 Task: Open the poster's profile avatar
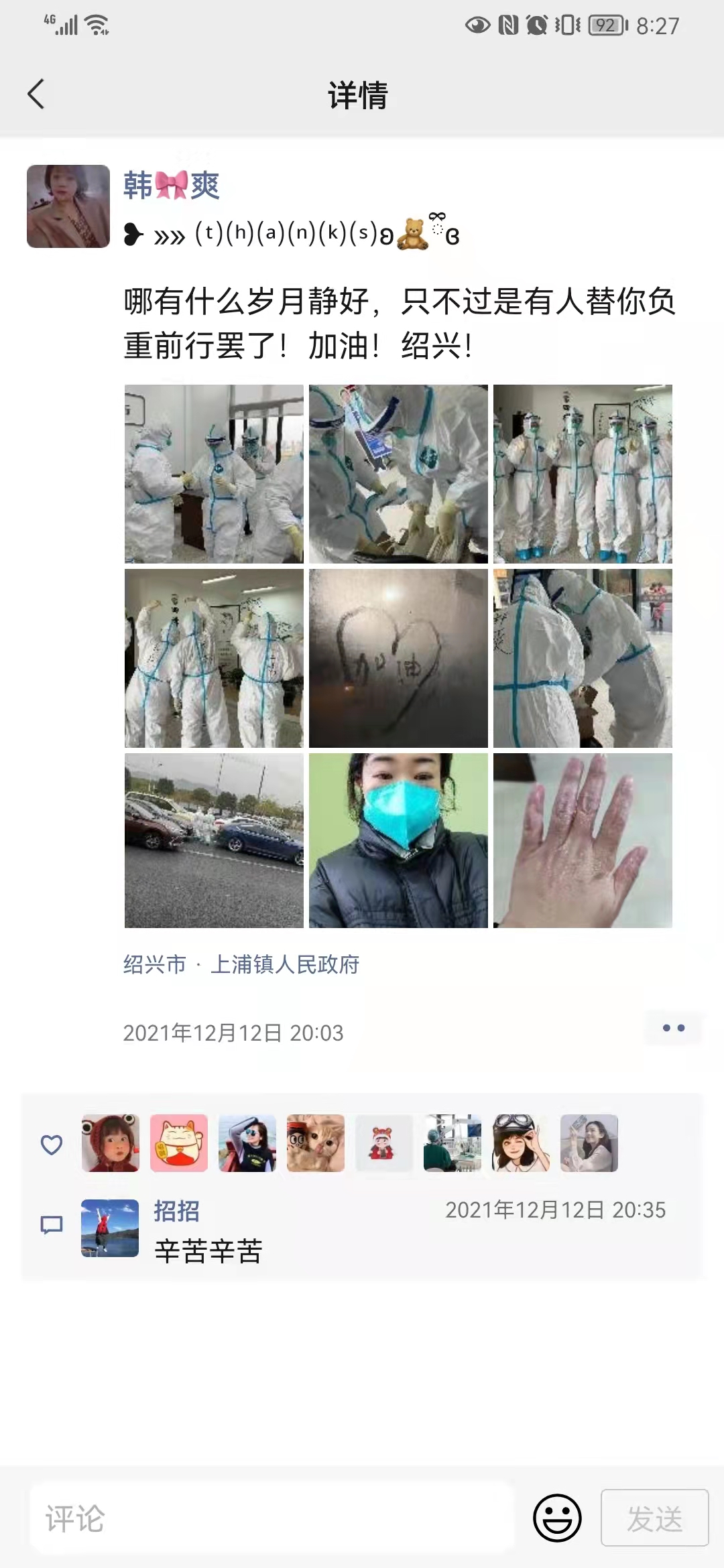68,206
